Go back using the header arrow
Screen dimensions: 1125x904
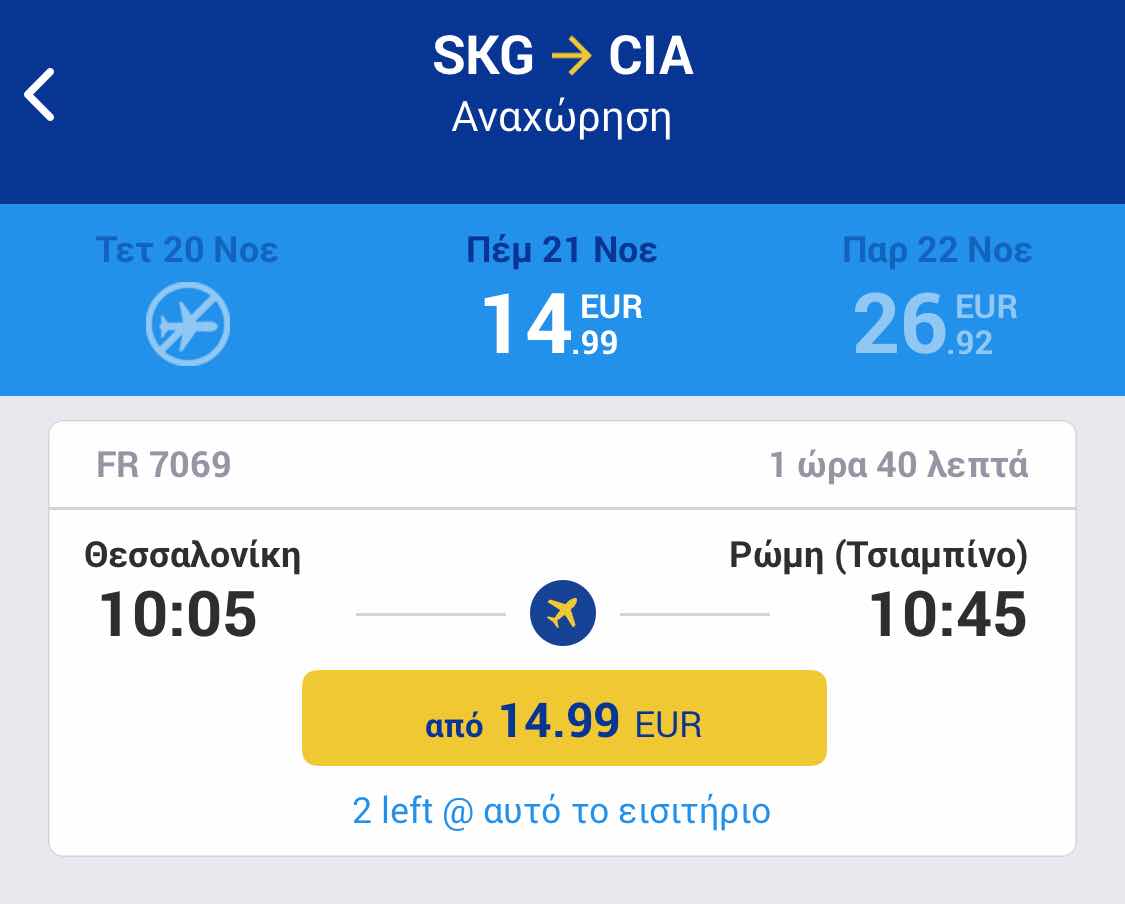pos(41,96)
